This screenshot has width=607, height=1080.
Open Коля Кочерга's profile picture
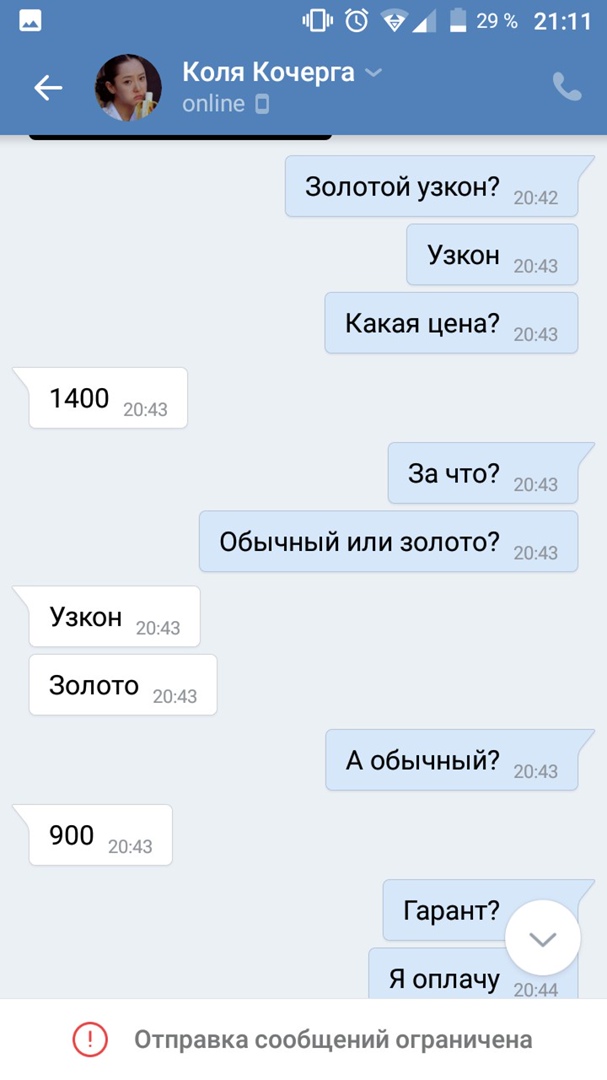click(128, 88)
